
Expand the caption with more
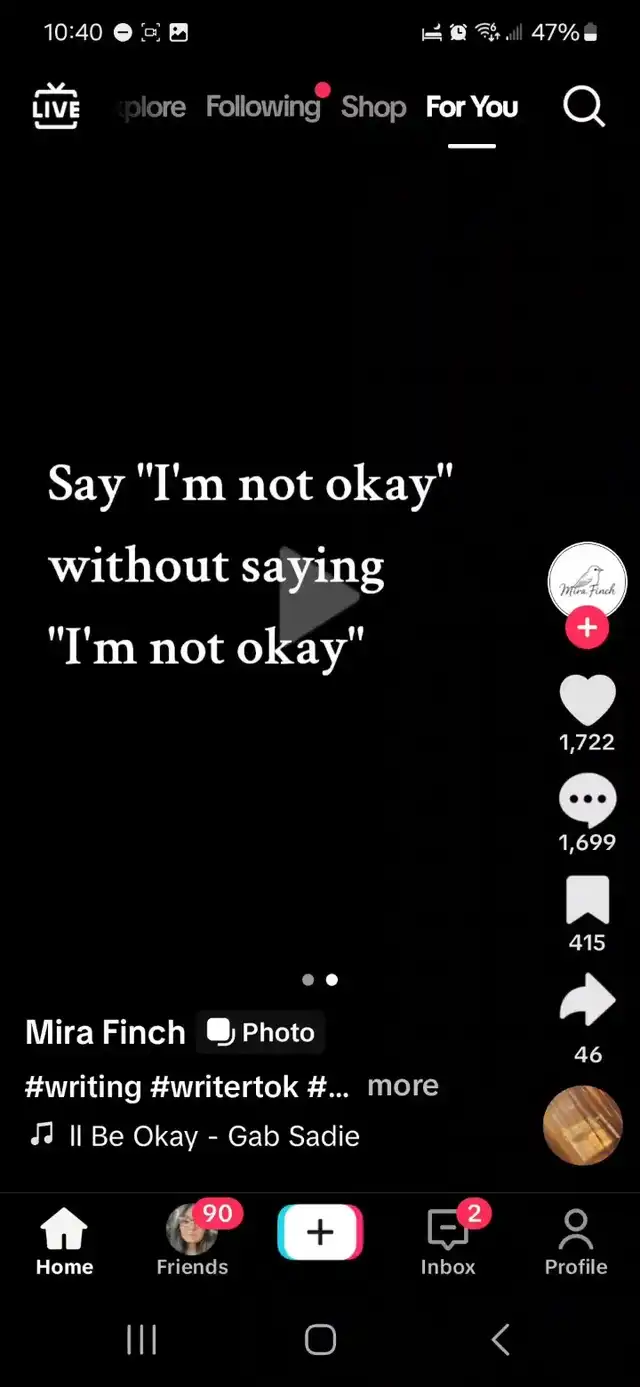click(403, 1086)
